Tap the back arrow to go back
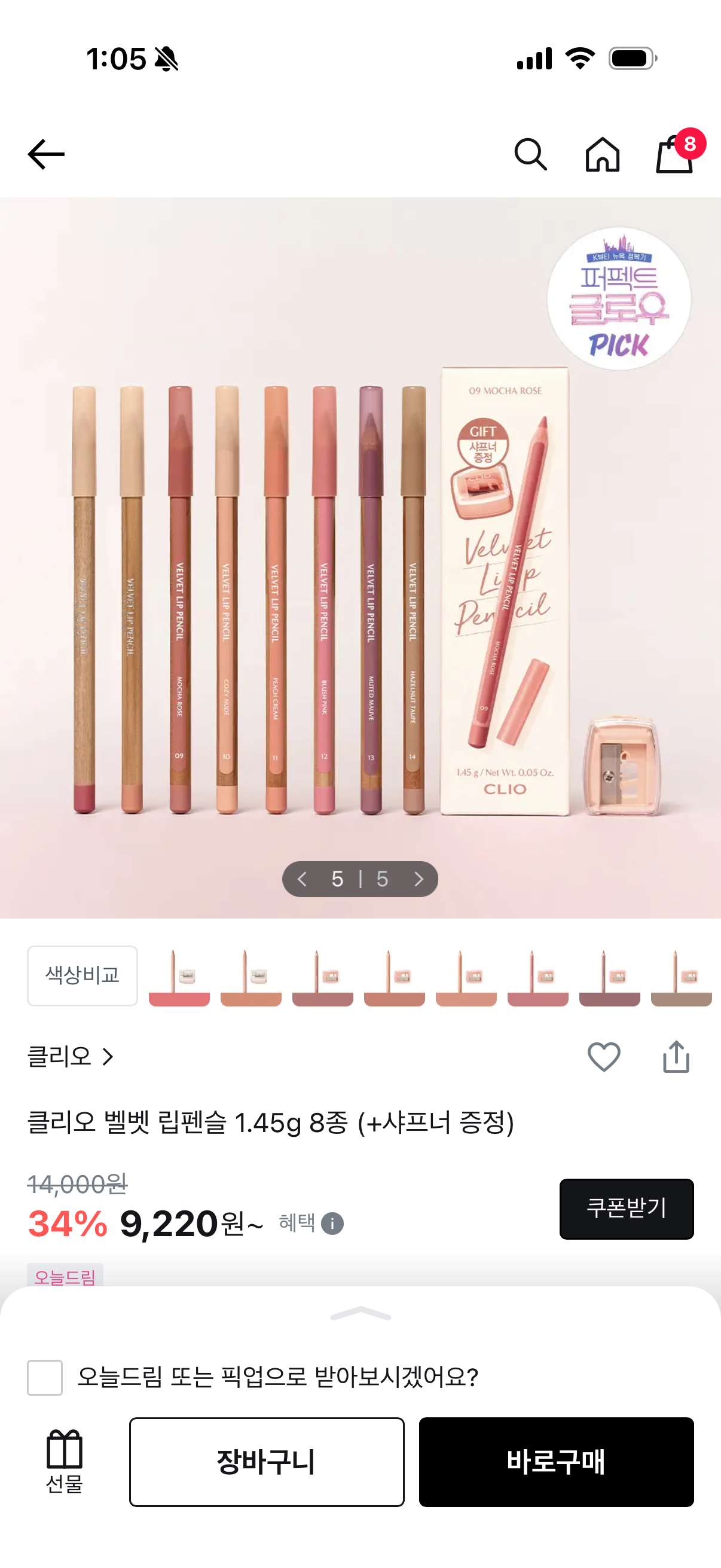Screen dimensions: 721x1568 pos(44,155)
